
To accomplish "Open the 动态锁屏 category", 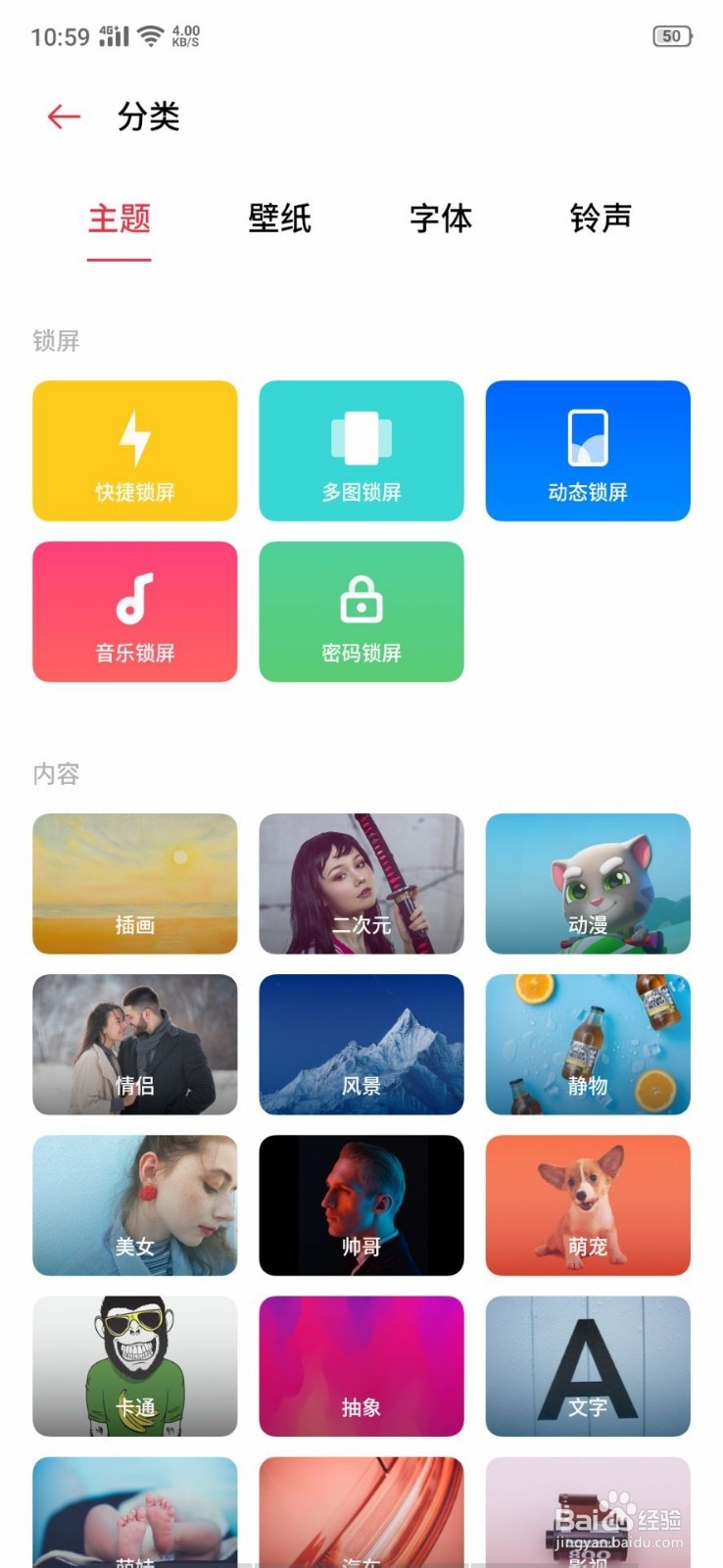I will pos(588,451).
